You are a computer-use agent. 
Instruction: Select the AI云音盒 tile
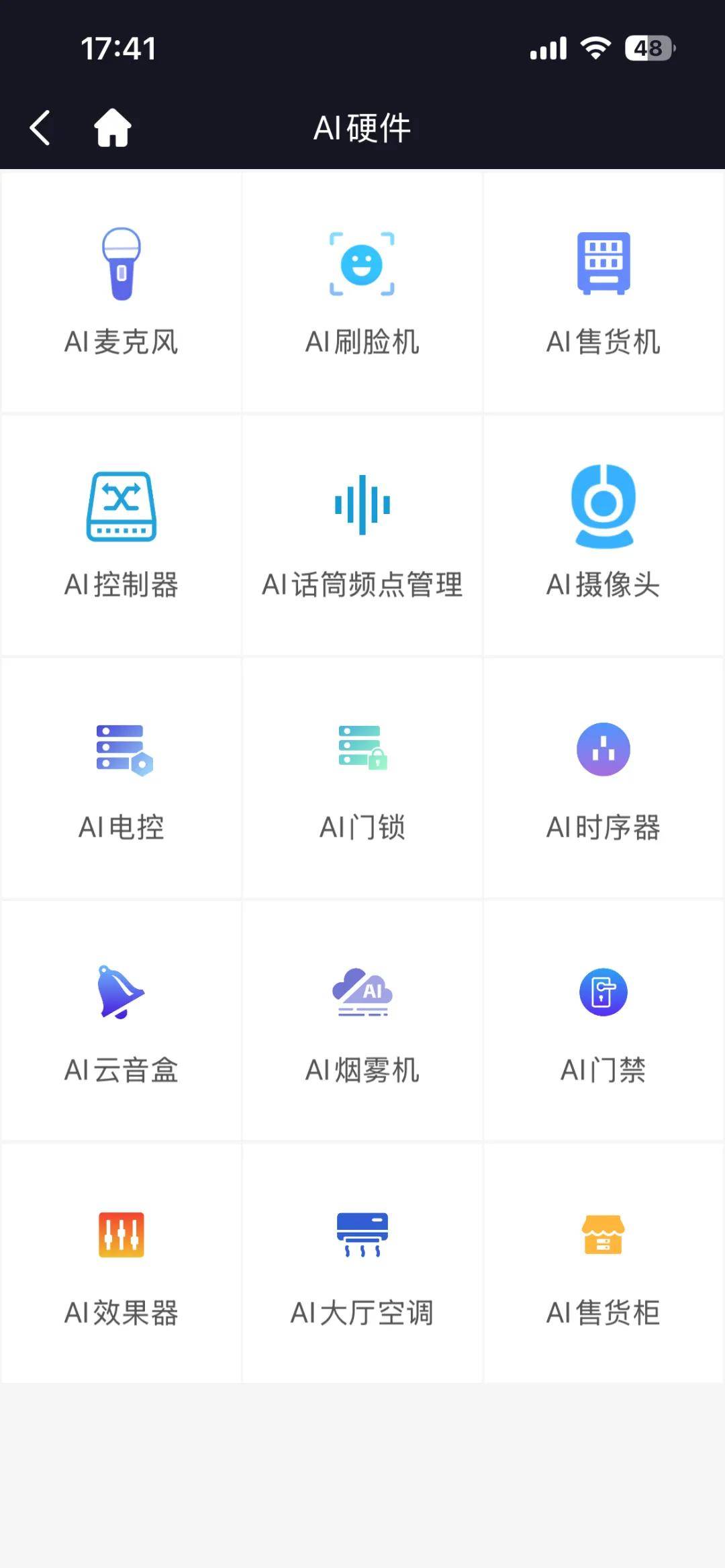(x=122, y=1021)
